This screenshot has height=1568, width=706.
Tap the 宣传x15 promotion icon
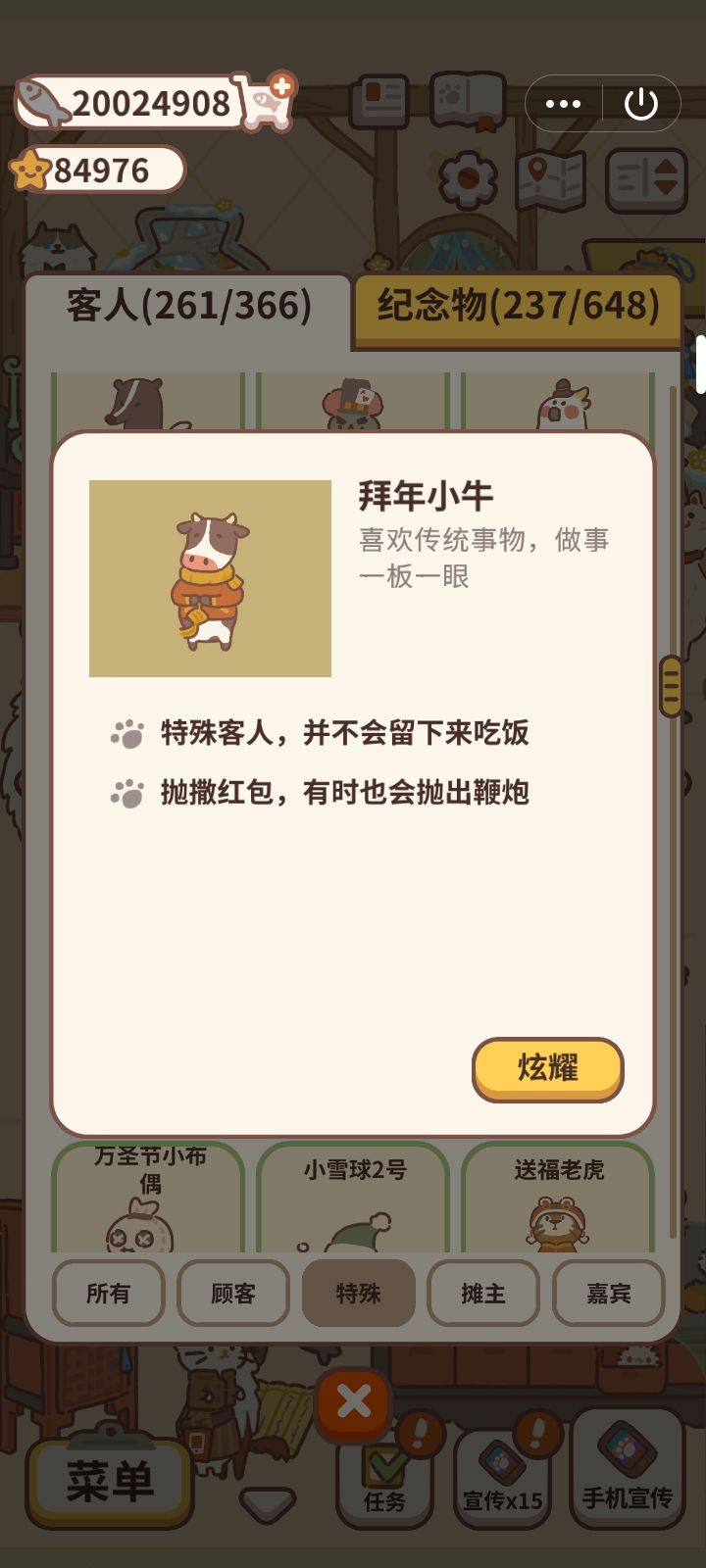coord(502,1470)
